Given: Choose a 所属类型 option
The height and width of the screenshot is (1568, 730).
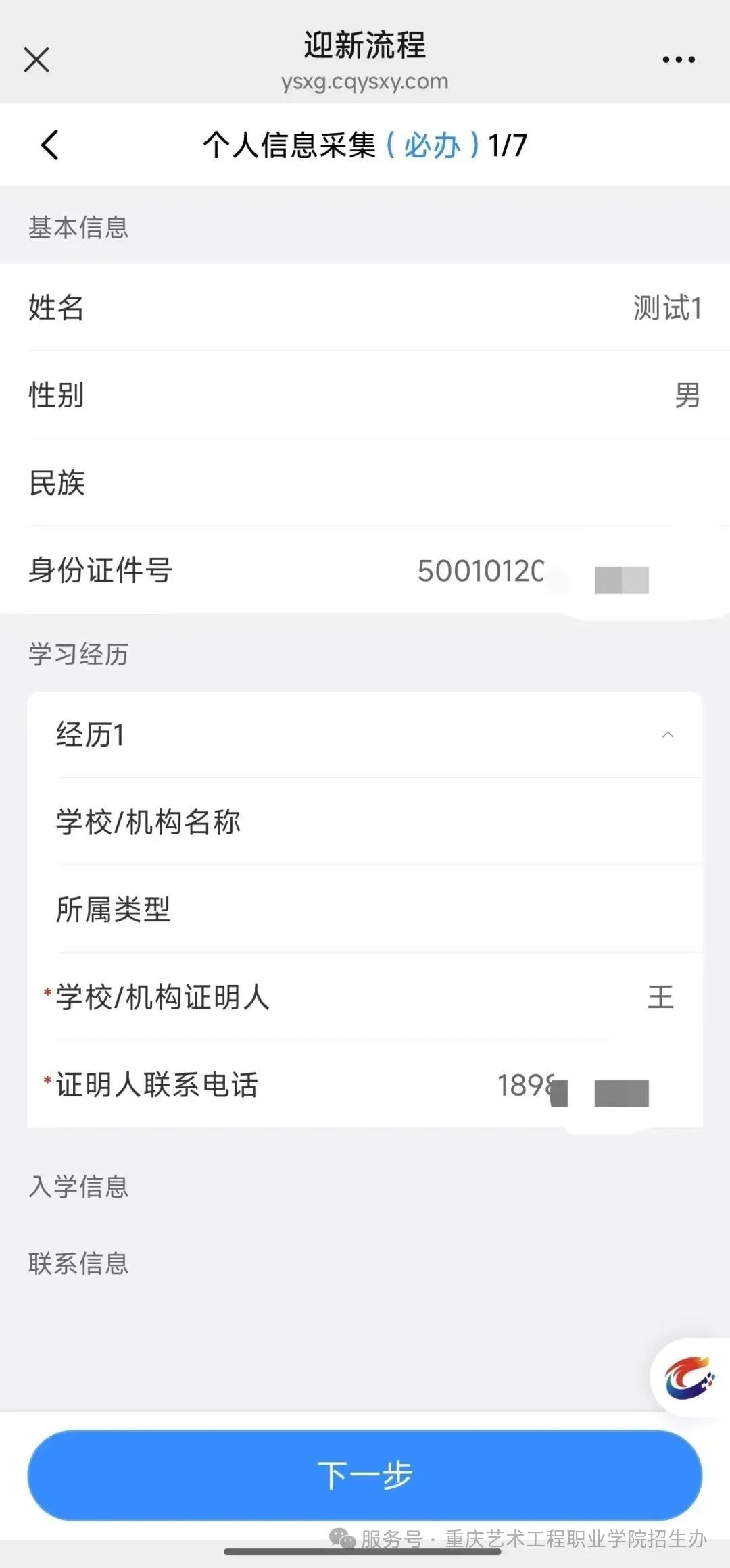Looking at the screenshot, I should 379,909.
